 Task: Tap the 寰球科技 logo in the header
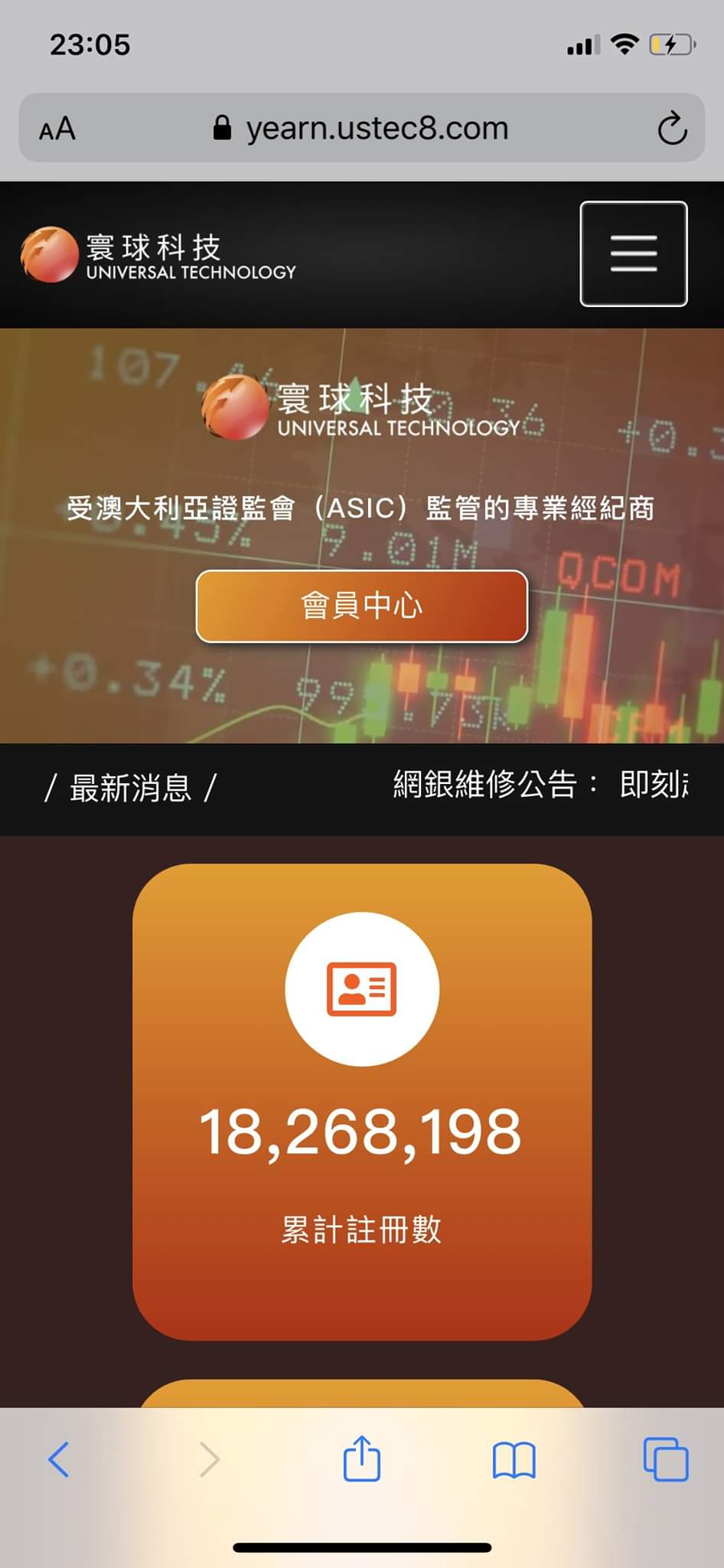pos(158,255)
